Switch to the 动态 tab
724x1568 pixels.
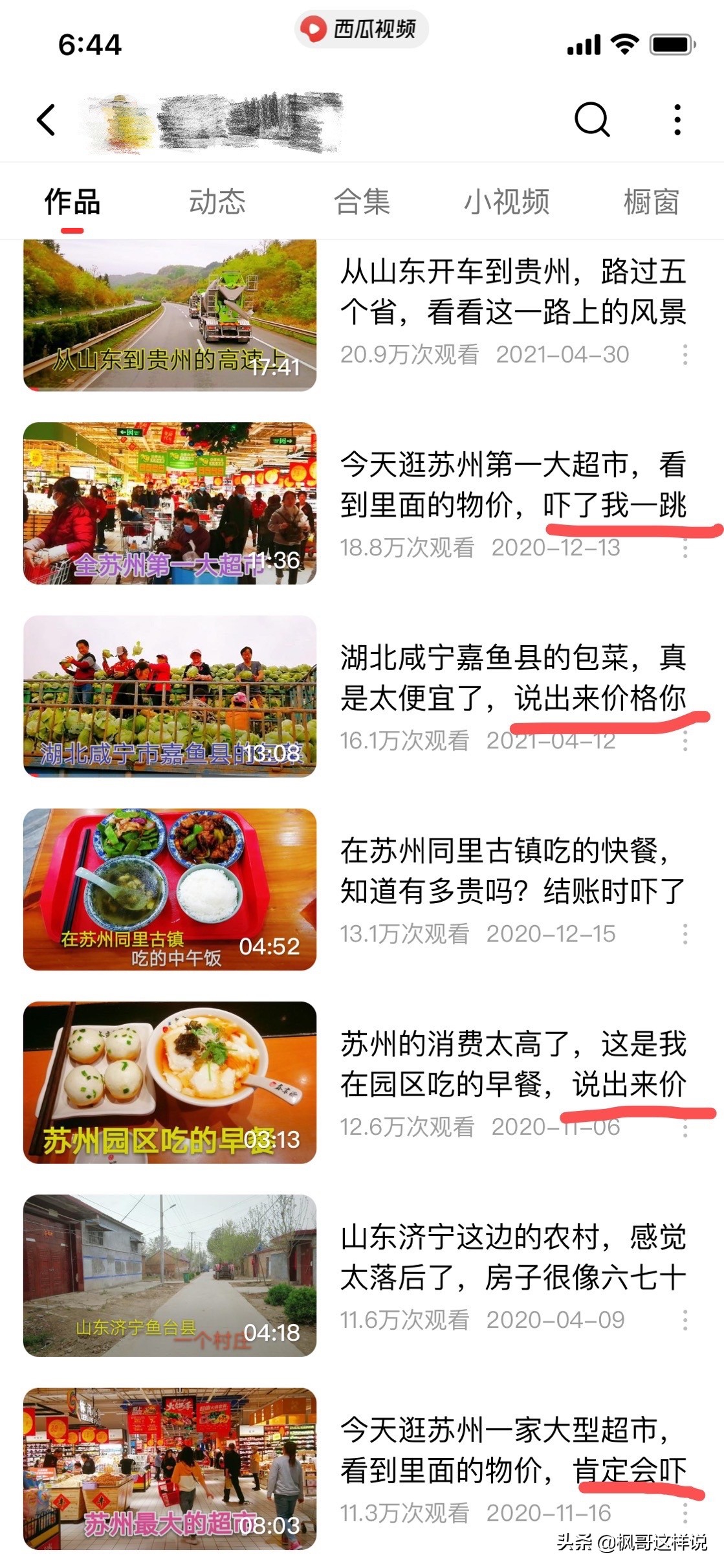(x=217, y=201)
